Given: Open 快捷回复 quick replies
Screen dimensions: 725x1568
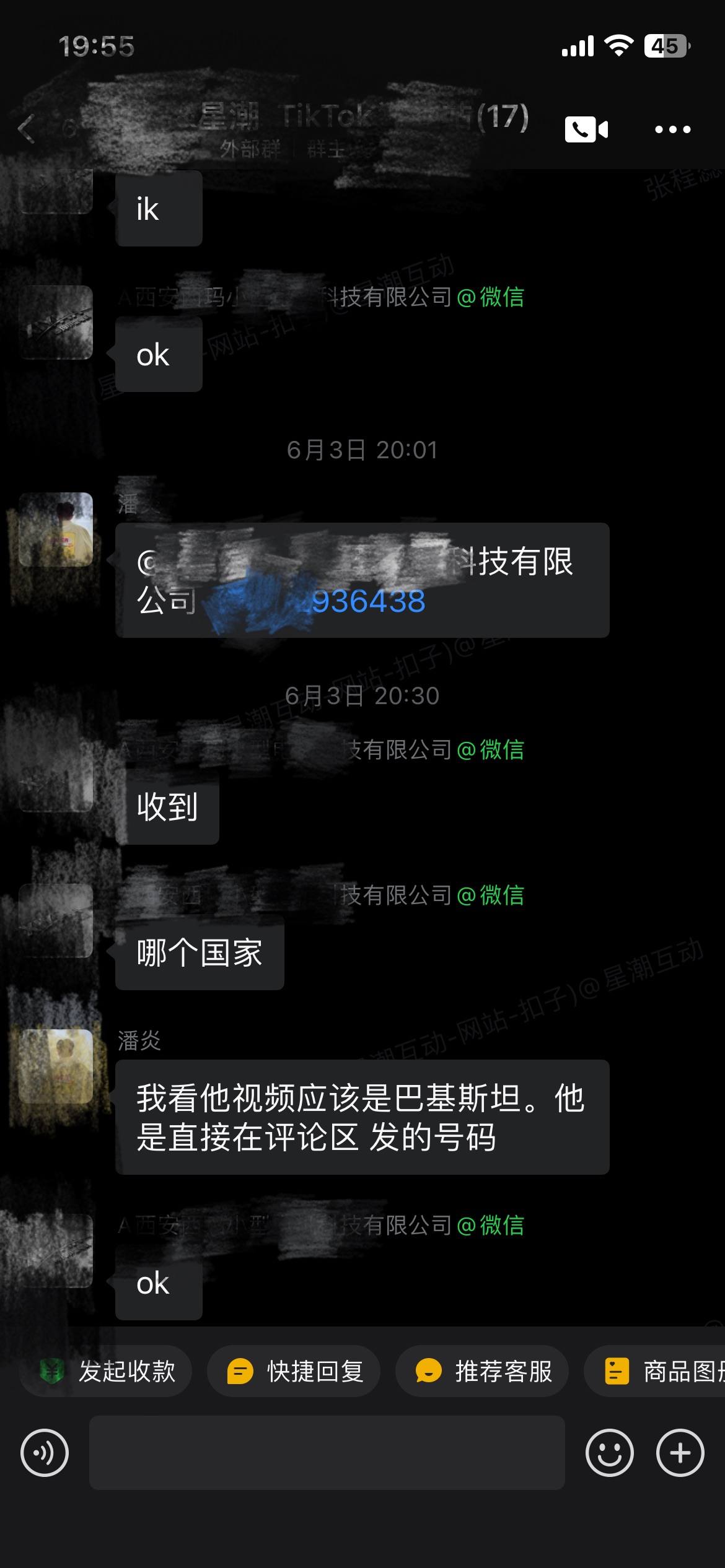Looking at the screenshot, I should 294,1370.
